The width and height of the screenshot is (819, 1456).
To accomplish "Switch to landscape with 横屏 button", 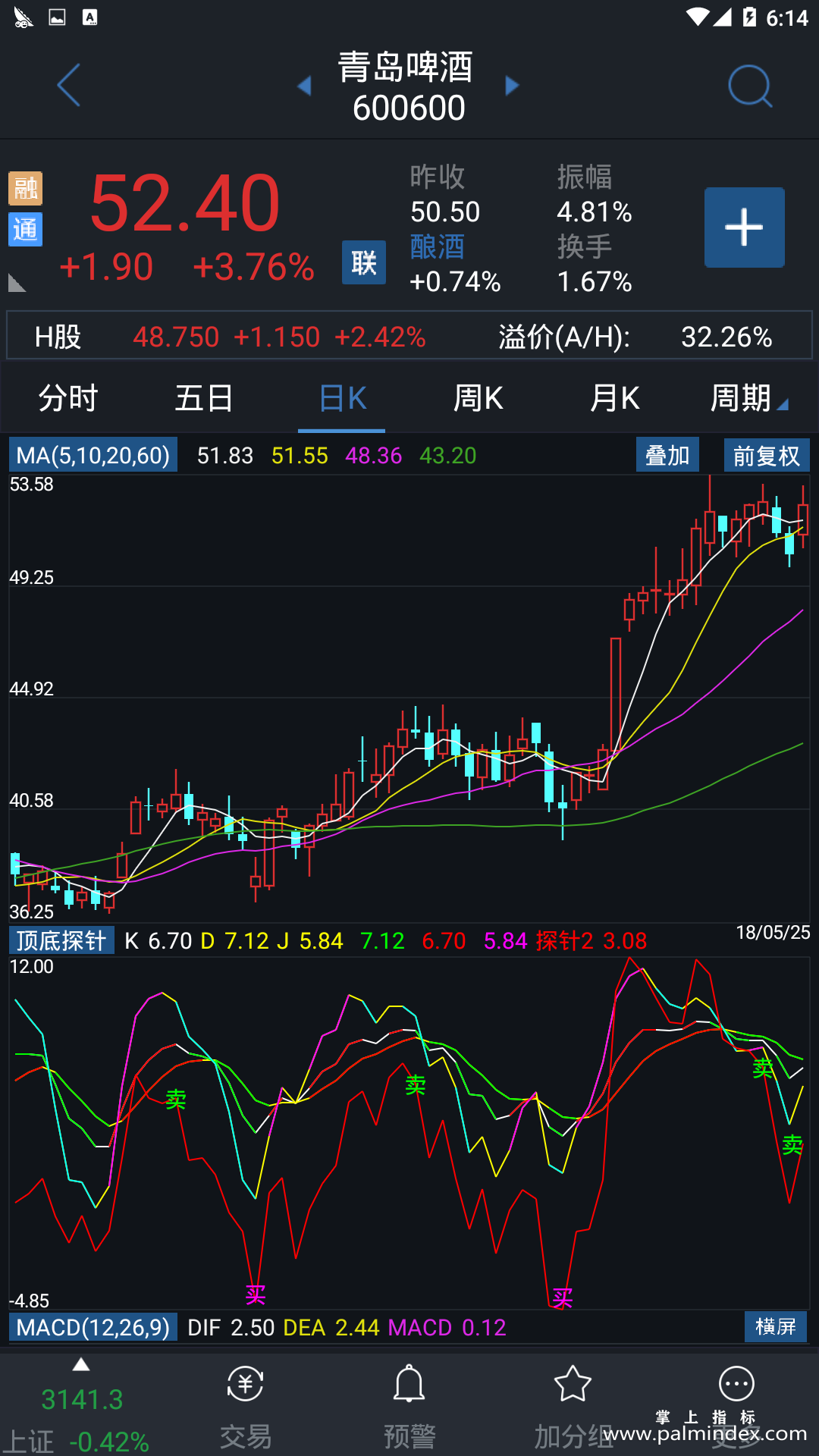I will click(775, 1326).
